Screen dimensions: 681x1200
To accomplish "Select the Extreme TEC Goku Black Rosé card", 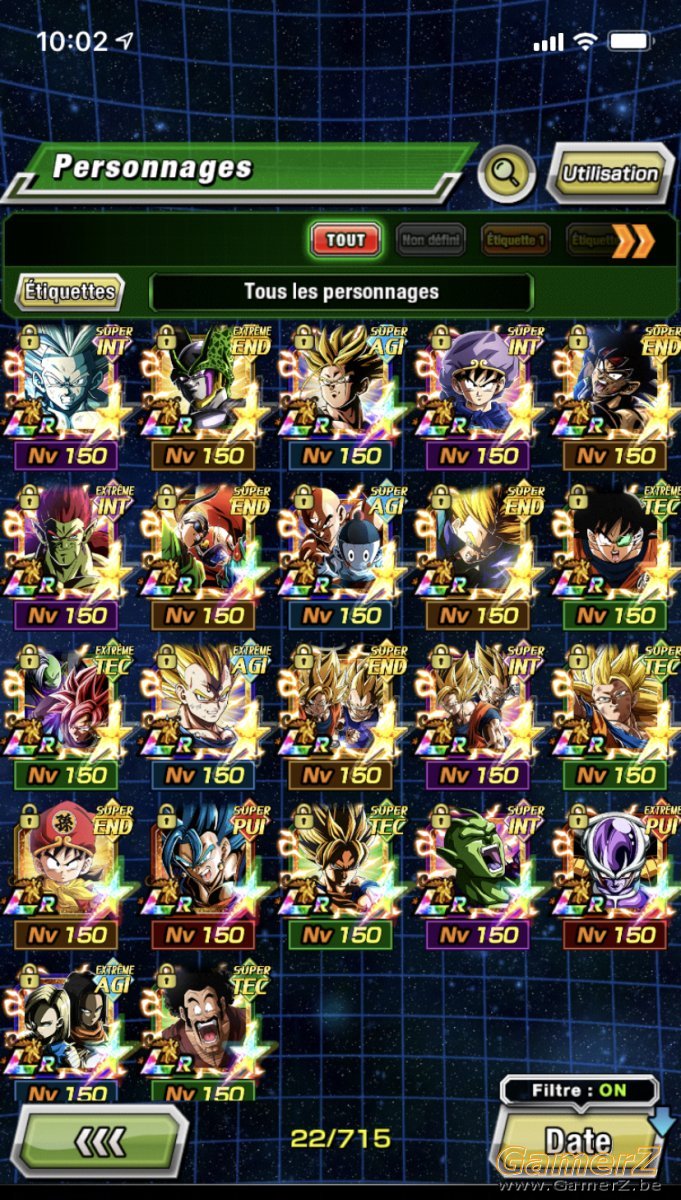I will [66, 716].
